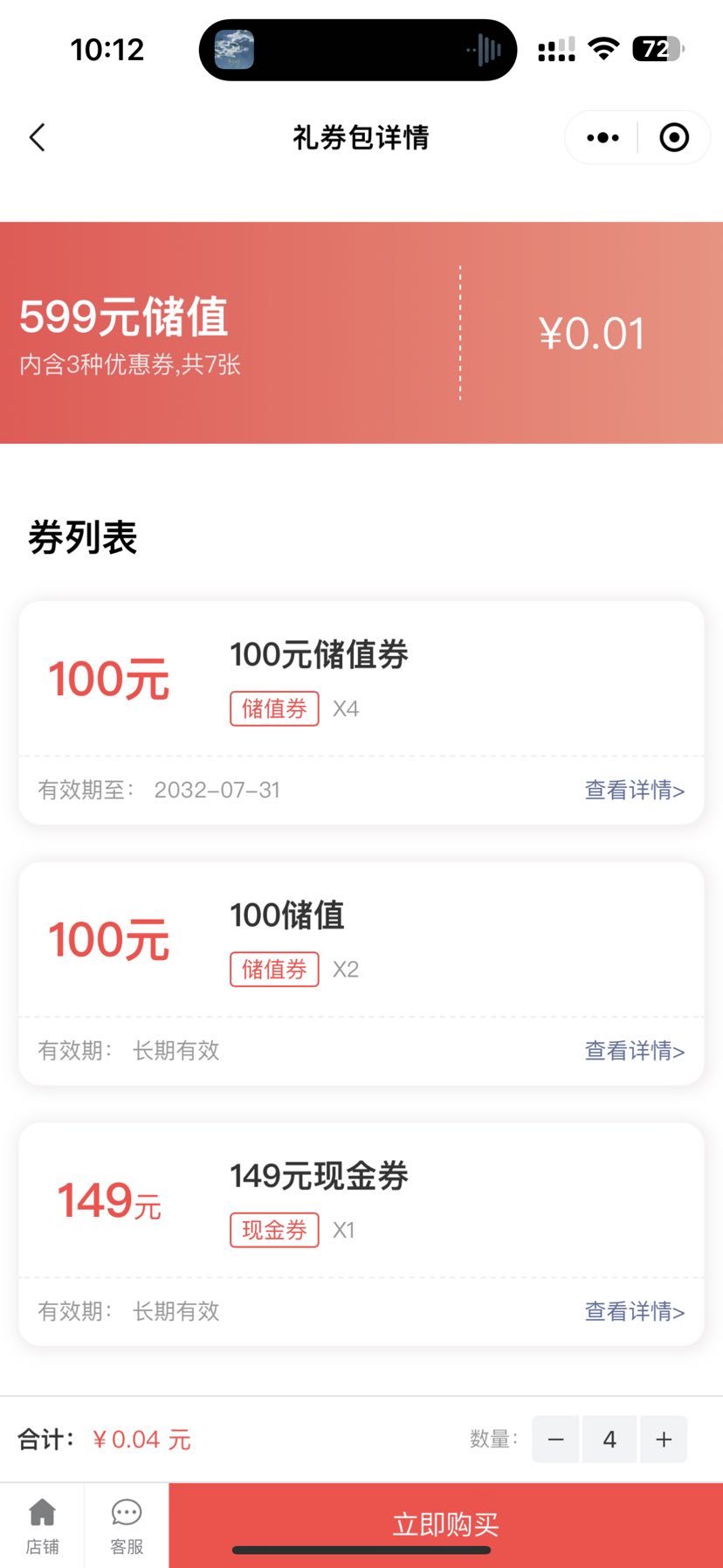Open the 店铺 store page
723x1568 pixels.
click(x=42, y=1526)
